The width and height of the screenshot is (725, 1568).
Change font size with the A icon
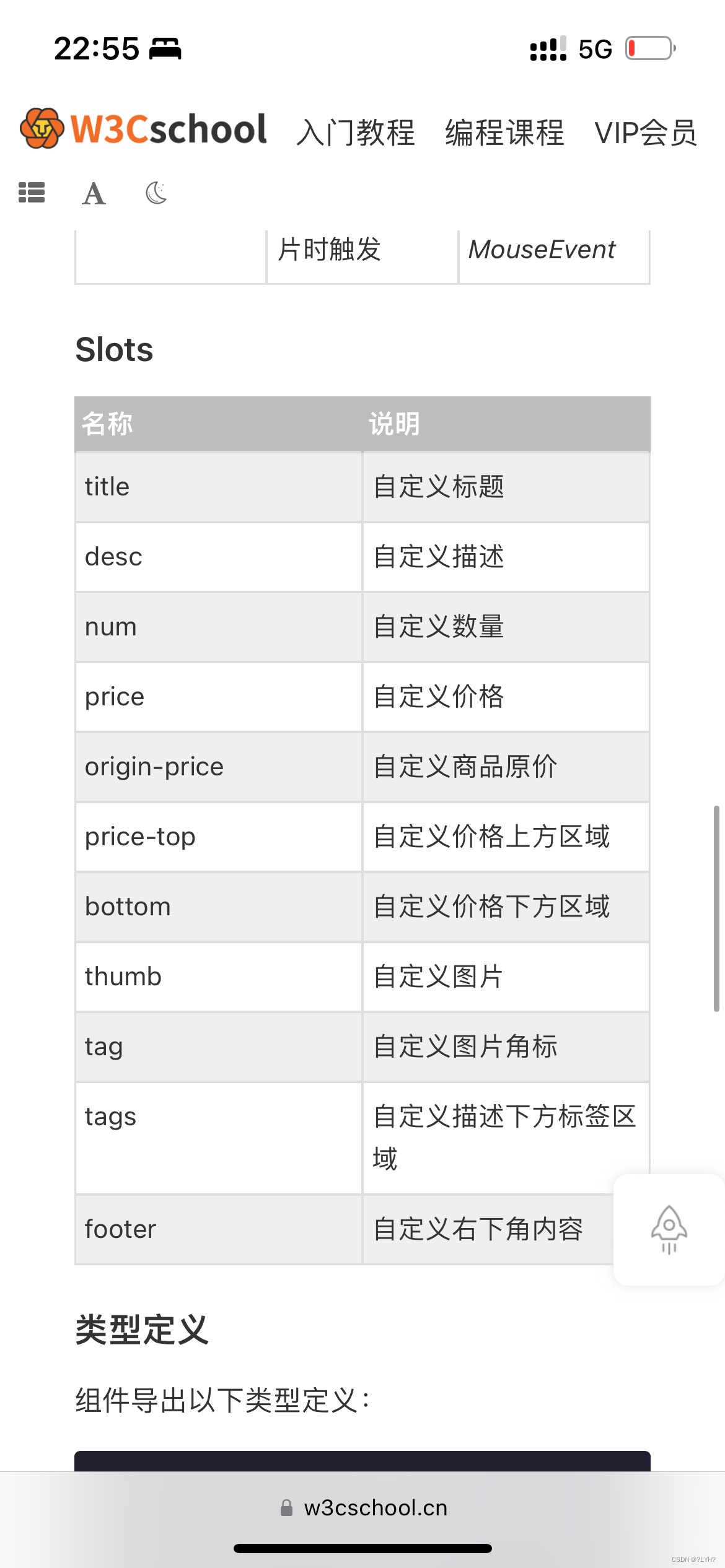click(x=94, y=193)
